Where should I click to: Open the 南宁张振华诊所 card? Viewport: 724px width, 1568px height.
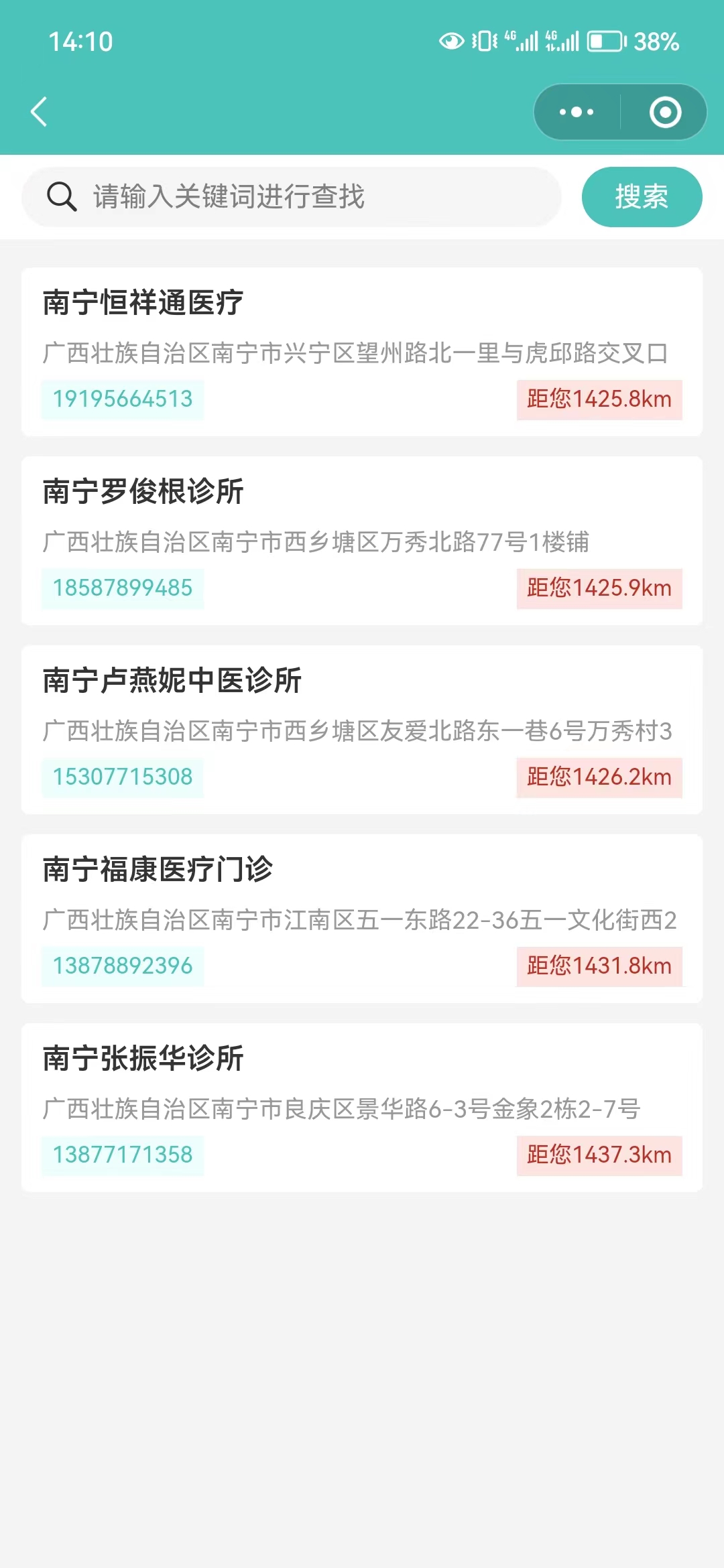click(362, 1059)
